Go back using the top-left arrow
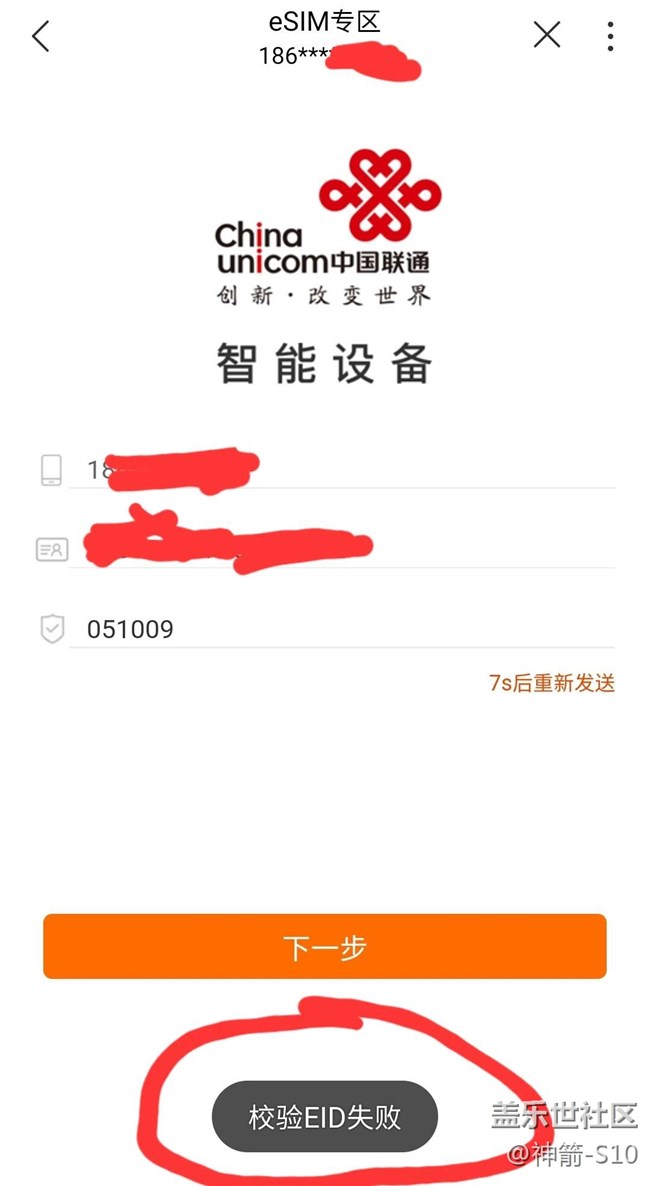 [x=40, y=36]
